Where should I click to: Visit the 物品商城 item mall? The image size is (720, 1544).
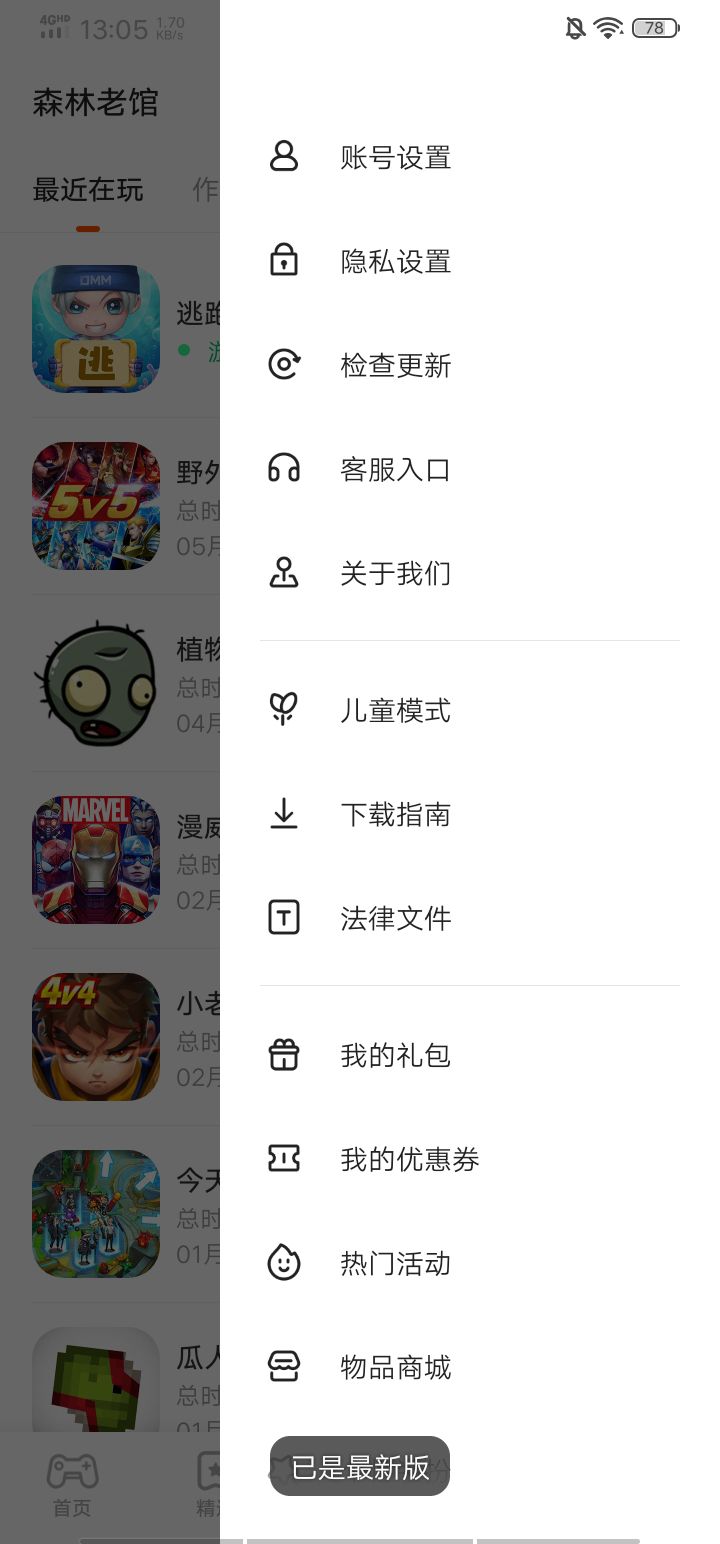click(395, 1368)
